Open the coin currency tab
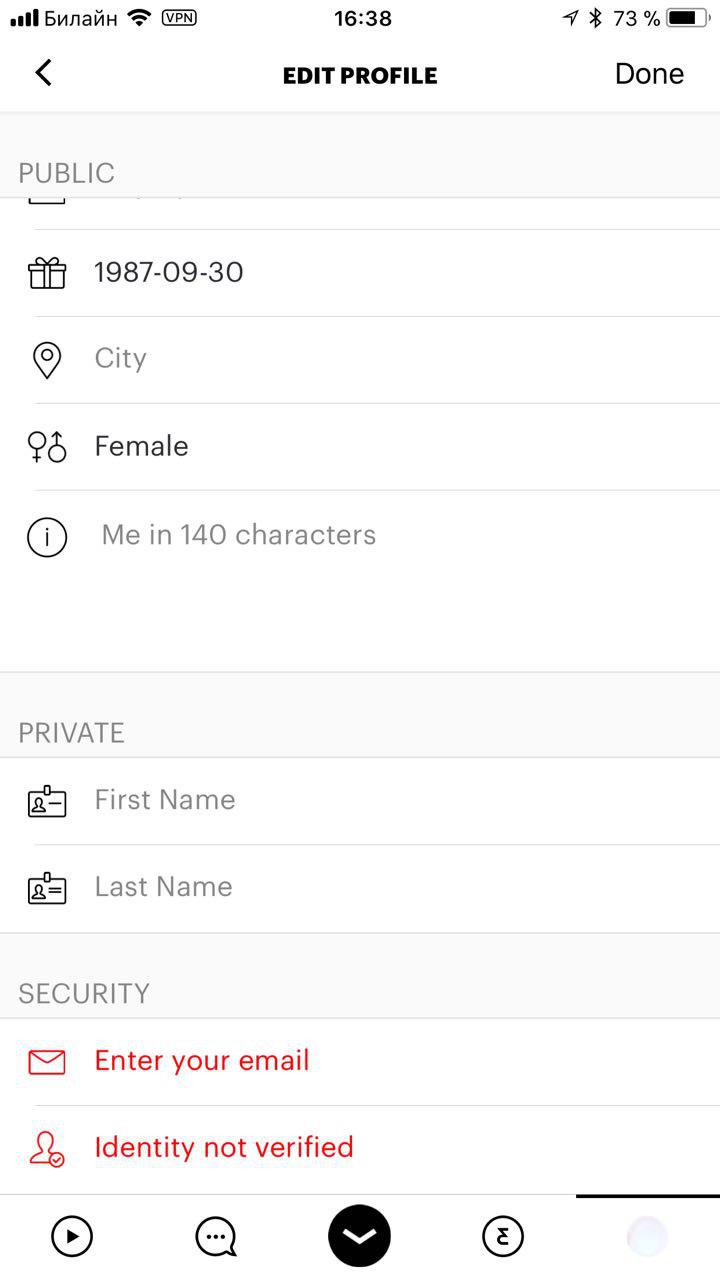 pyautogui.click(x=503, y=1237)
